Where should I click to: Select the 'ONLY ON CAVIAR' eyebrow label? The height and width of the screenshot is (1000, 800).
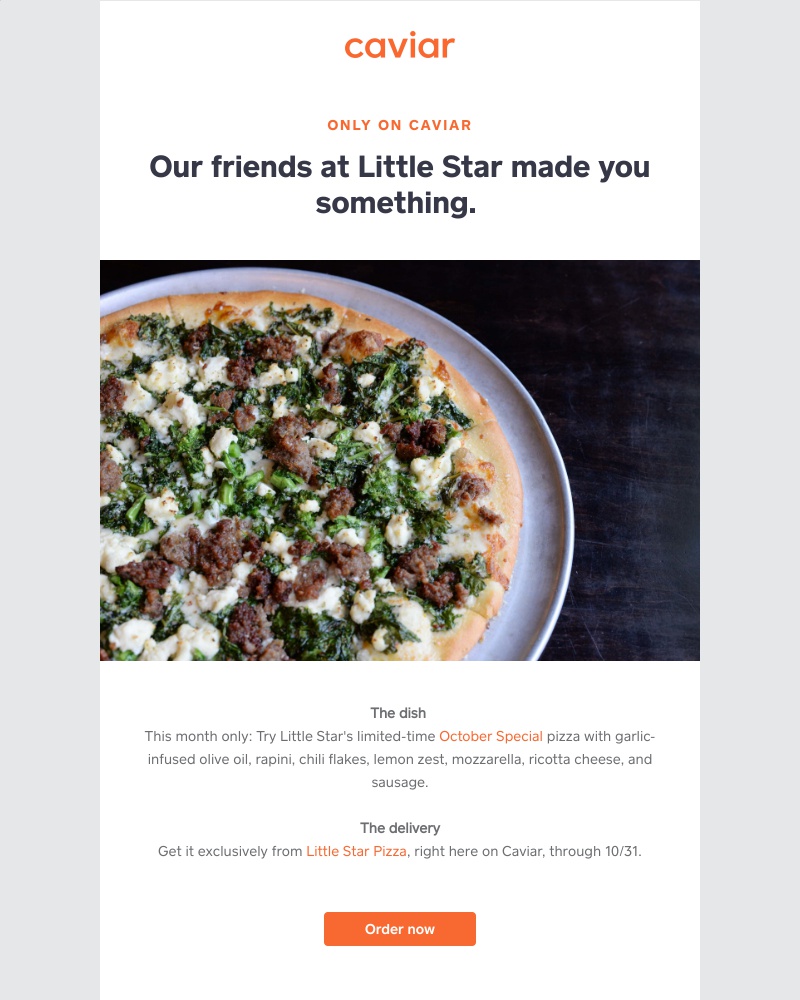[399, 124]
